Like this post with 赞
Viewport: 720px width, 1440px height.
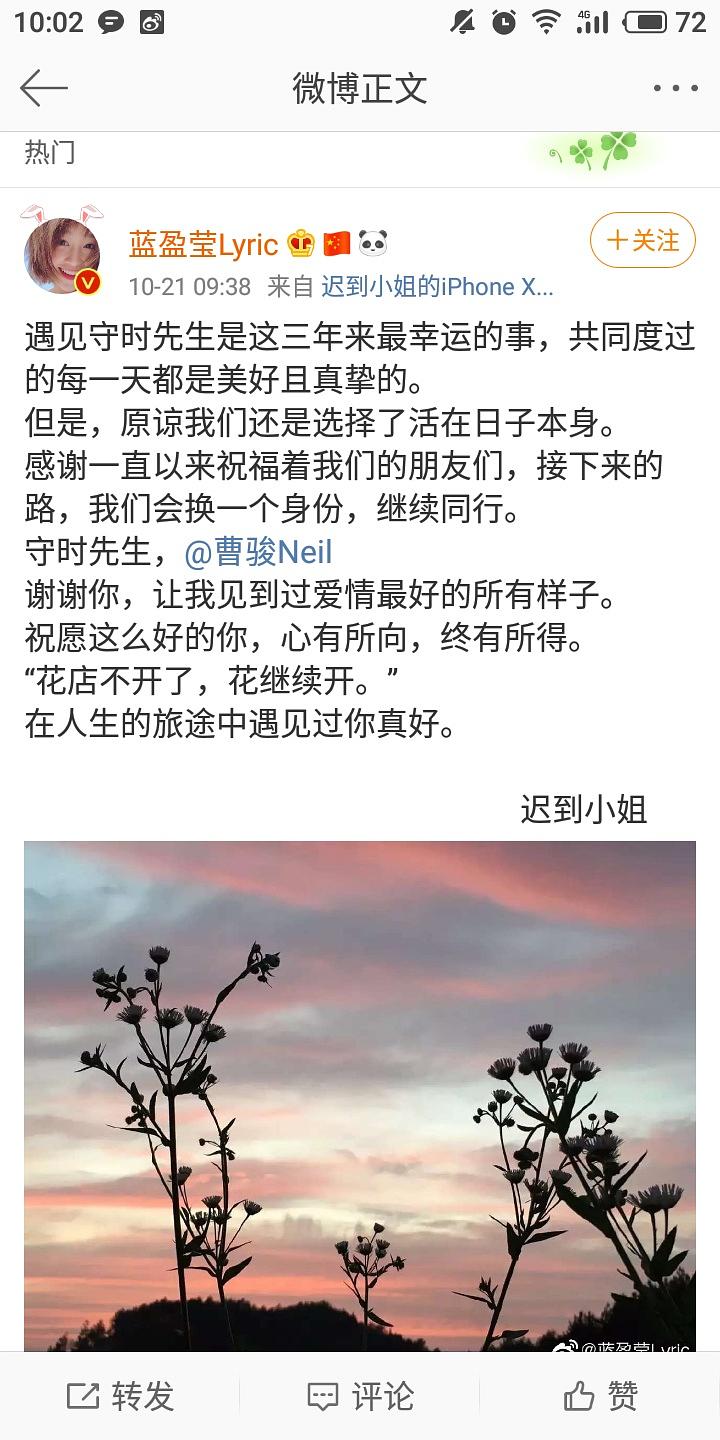click(x=600, y=1396)
